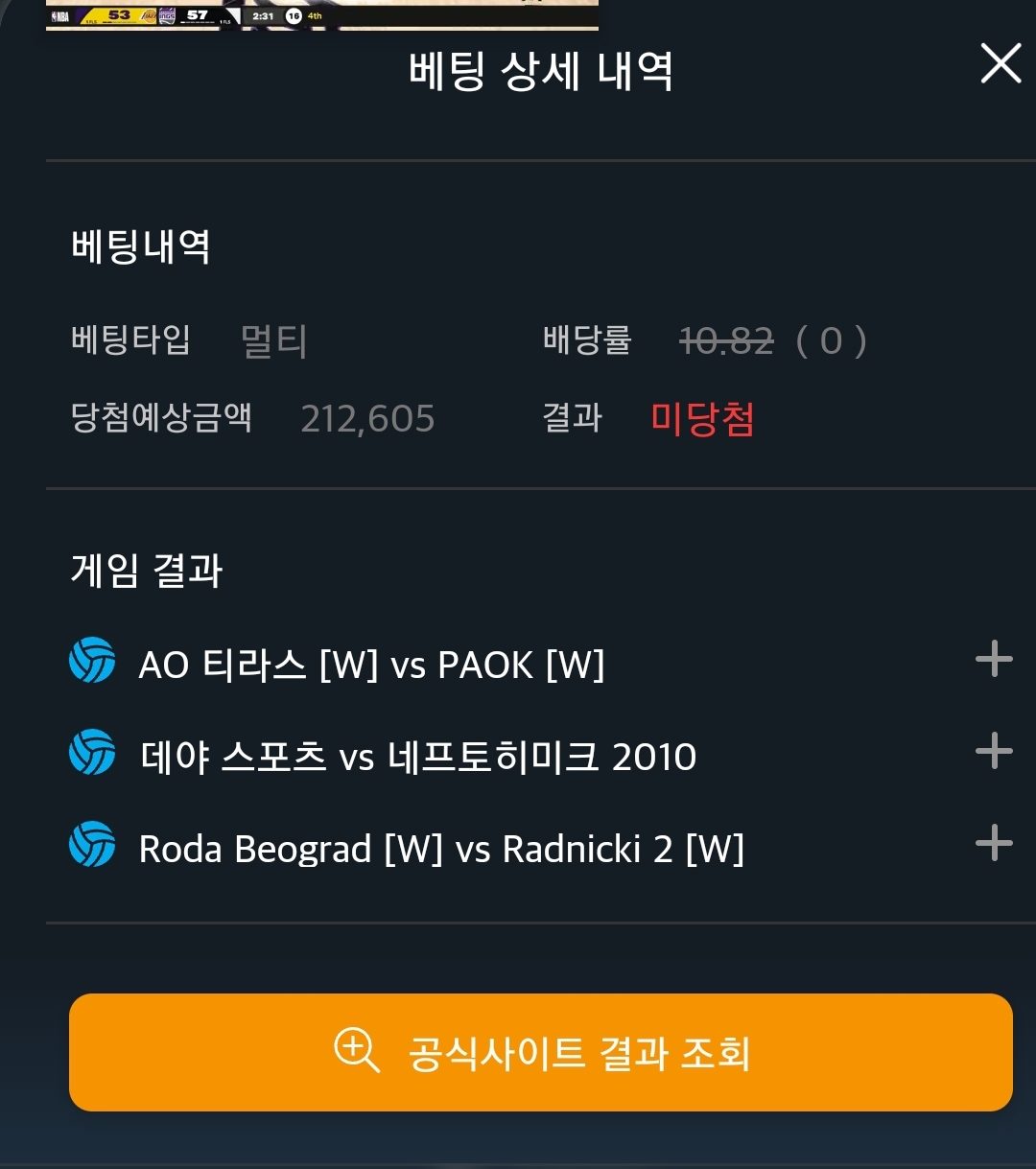This screenshot has width=1036, height=1169.
Task: Click the red 미당첨 result label
Action: pyautogui.click(x=703, y=419)
